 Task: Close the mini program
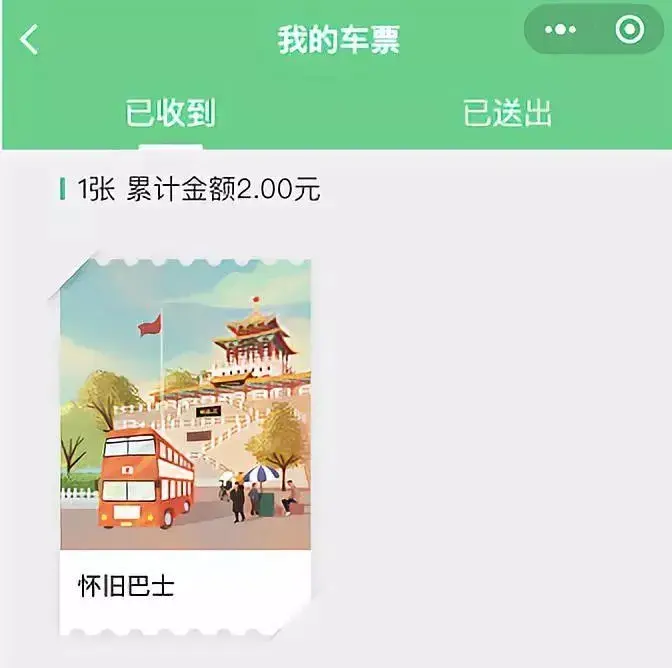(629, 30)
